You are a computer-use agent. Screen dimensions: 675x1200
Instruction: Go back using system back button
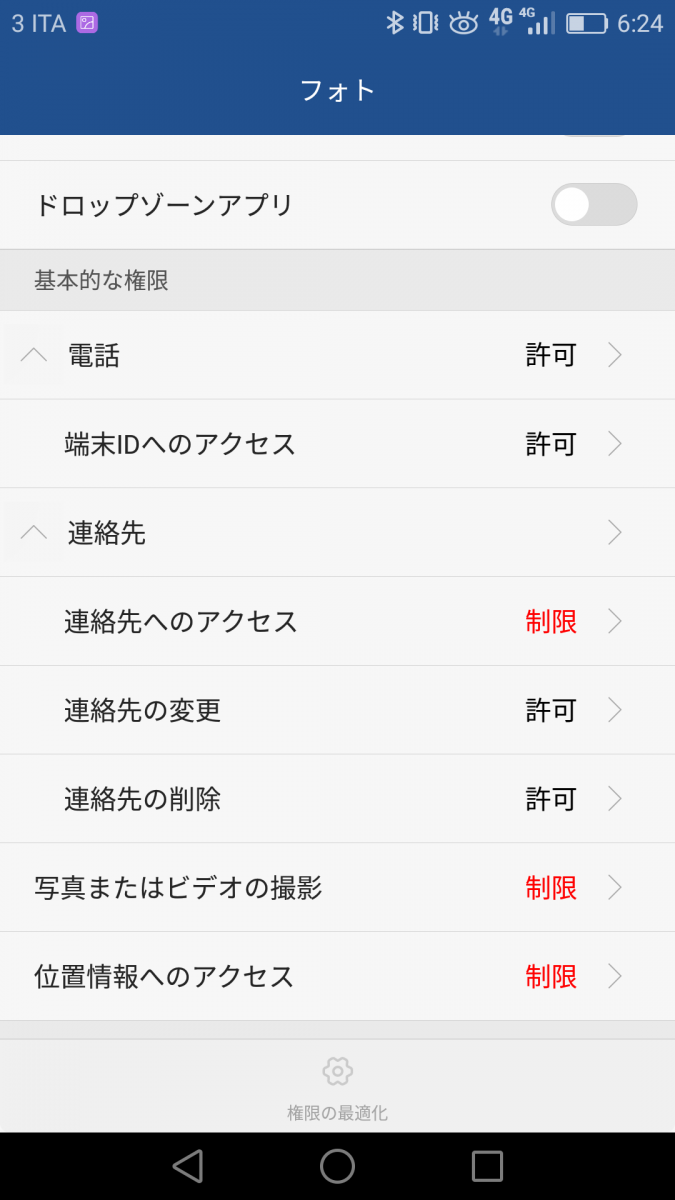coord(188,1166)
